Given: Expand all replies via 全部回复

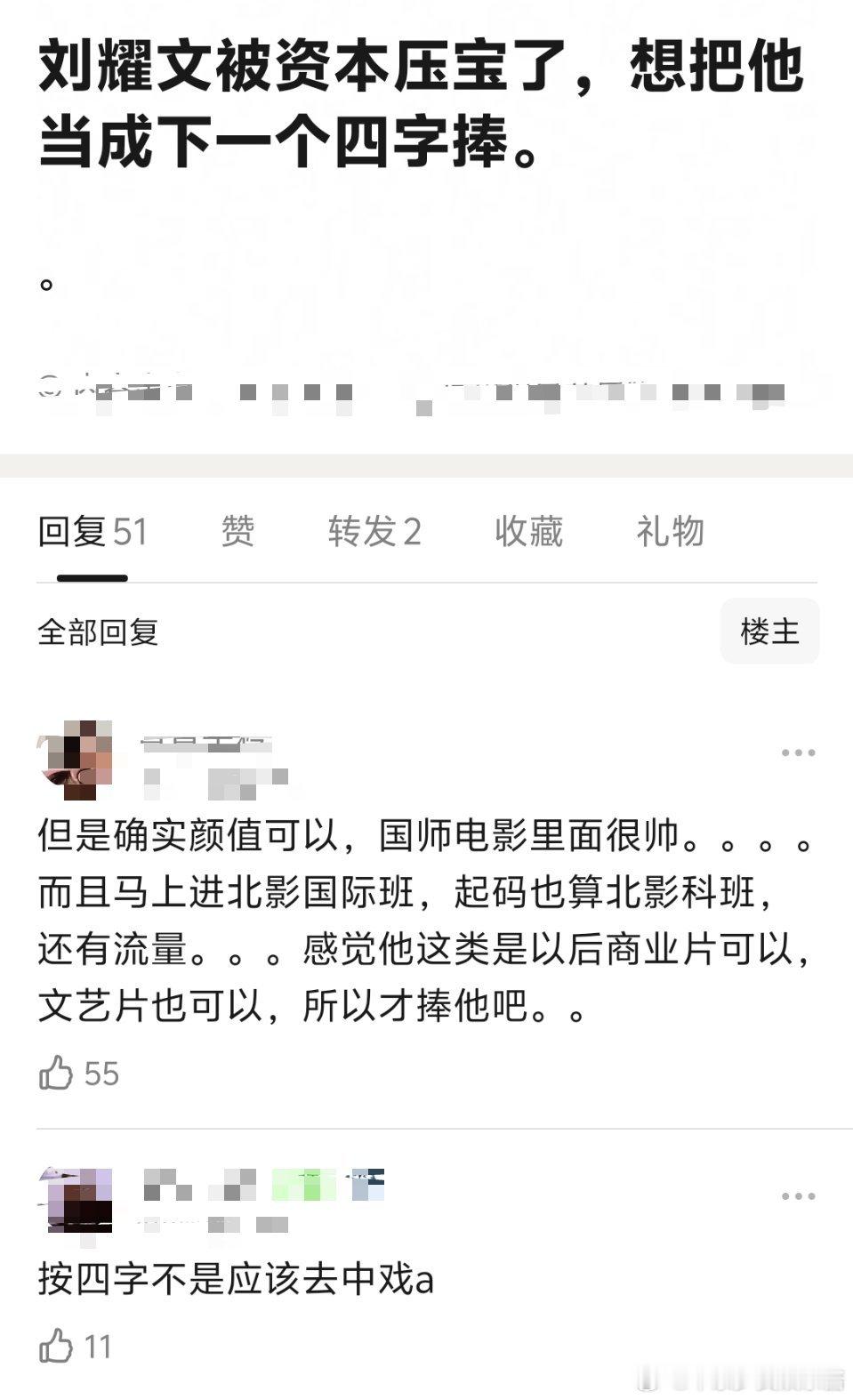Looking at the screenshot, I should tap(94, 632).
